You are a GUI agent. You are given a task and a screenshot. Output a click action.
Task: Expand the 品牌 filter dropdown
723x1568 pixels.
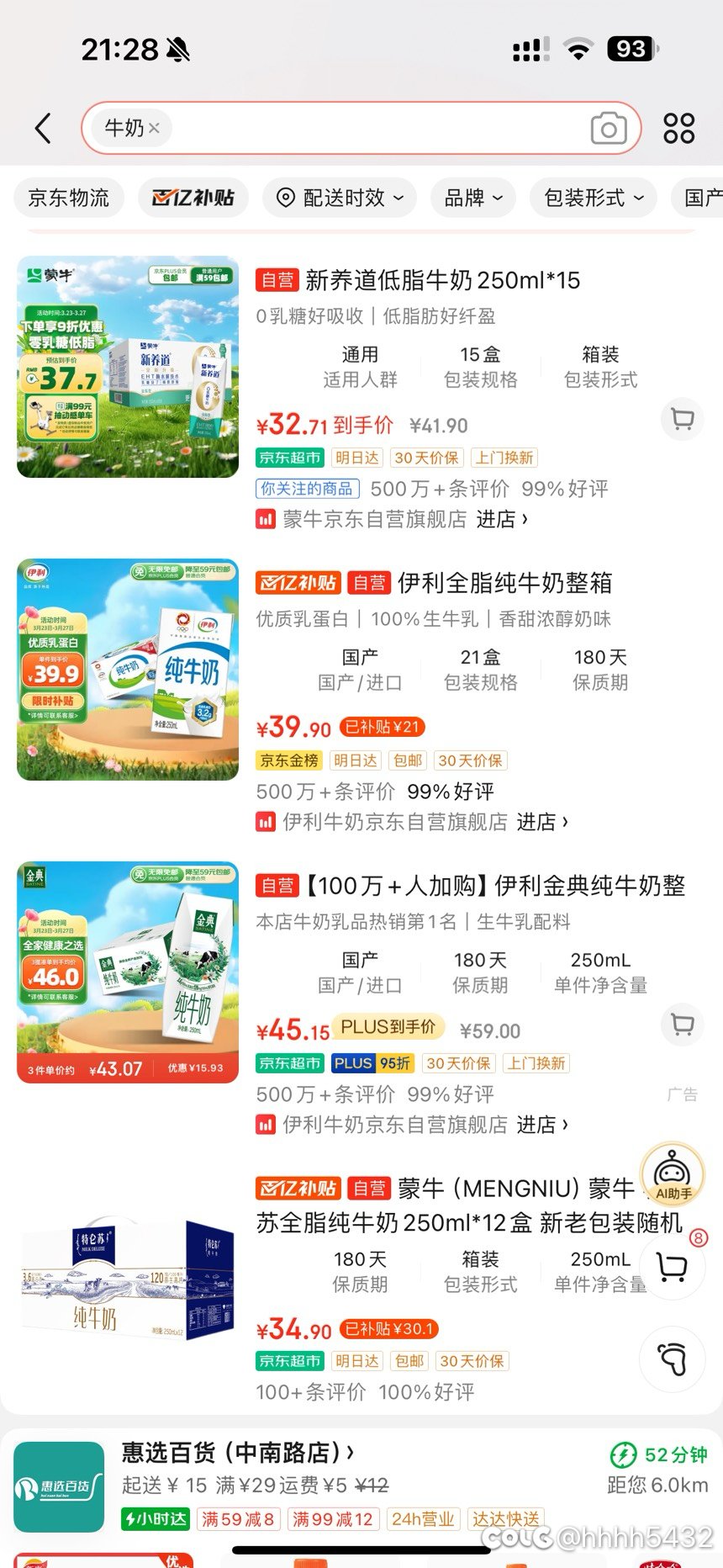pyautogui.click(x=473, y=198)
